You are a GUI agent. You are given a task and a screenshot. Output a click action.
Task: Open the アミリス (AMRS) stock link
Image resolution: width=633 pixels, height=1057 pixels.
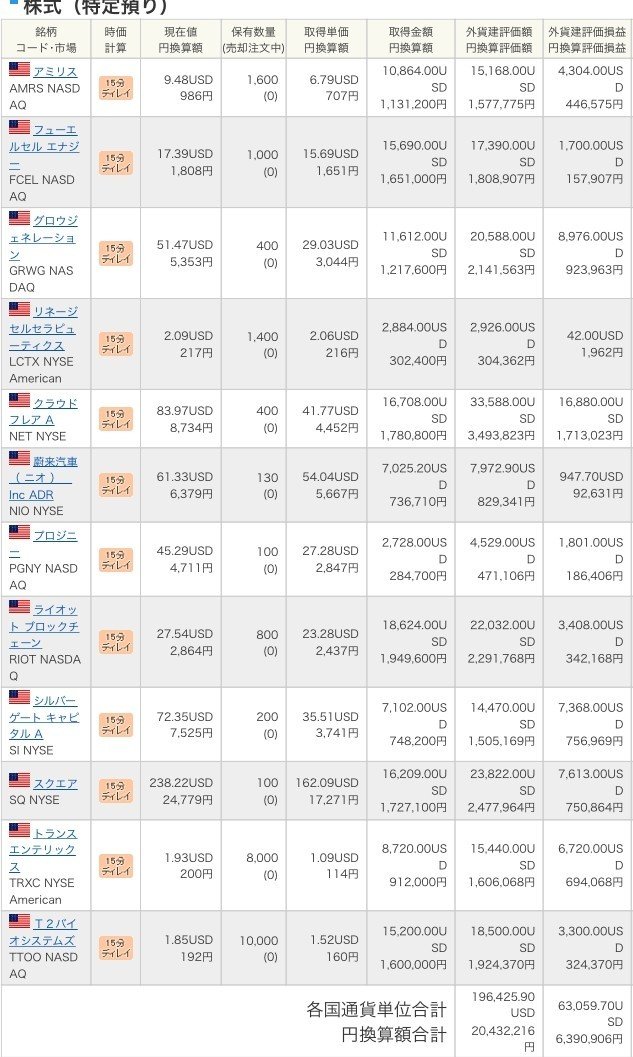(x=55, y=70)
